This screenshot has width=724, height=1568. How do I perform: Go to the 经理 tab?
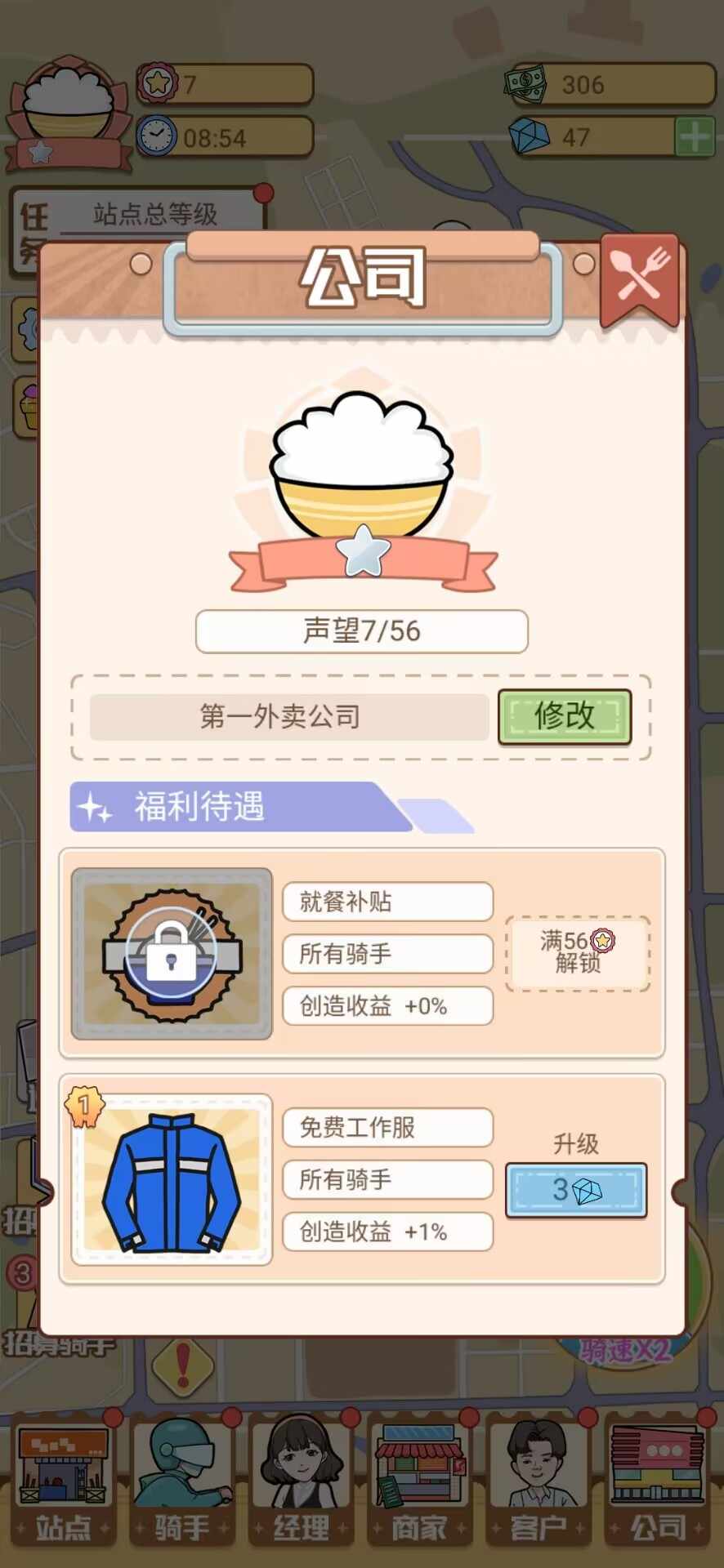pyautogui.click(x=300, y=1482)
